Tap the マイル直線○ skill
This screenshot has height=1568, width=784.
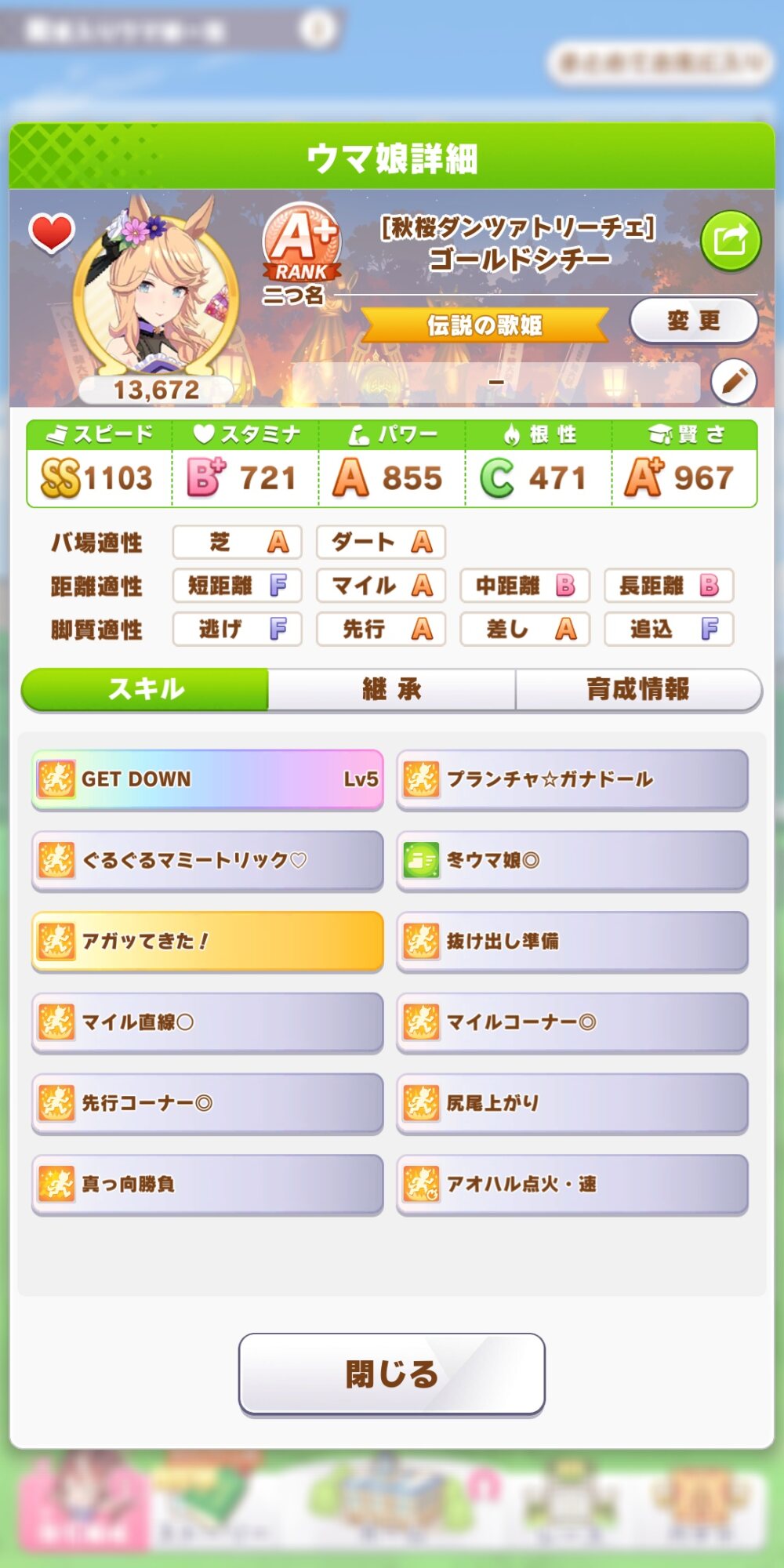tap(208, 1022)
